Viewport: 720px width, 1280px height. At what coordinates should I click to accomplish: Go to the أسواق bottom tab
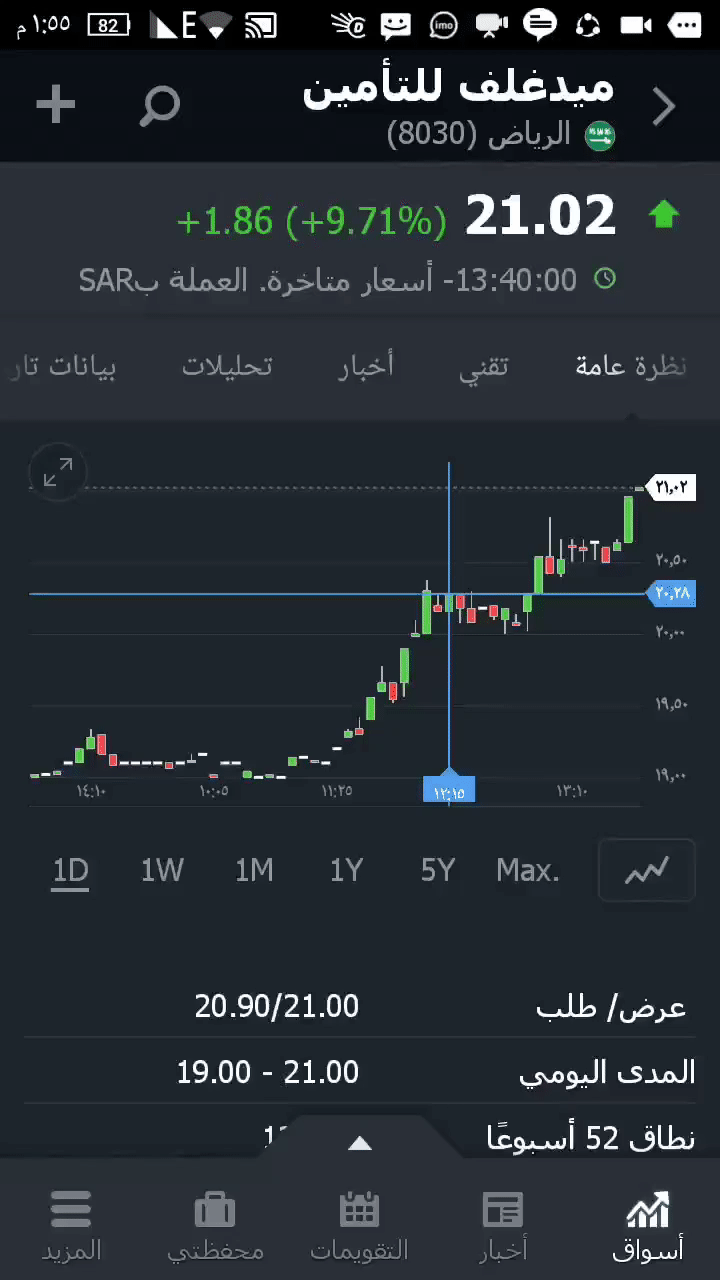(x=647, y=1225)
